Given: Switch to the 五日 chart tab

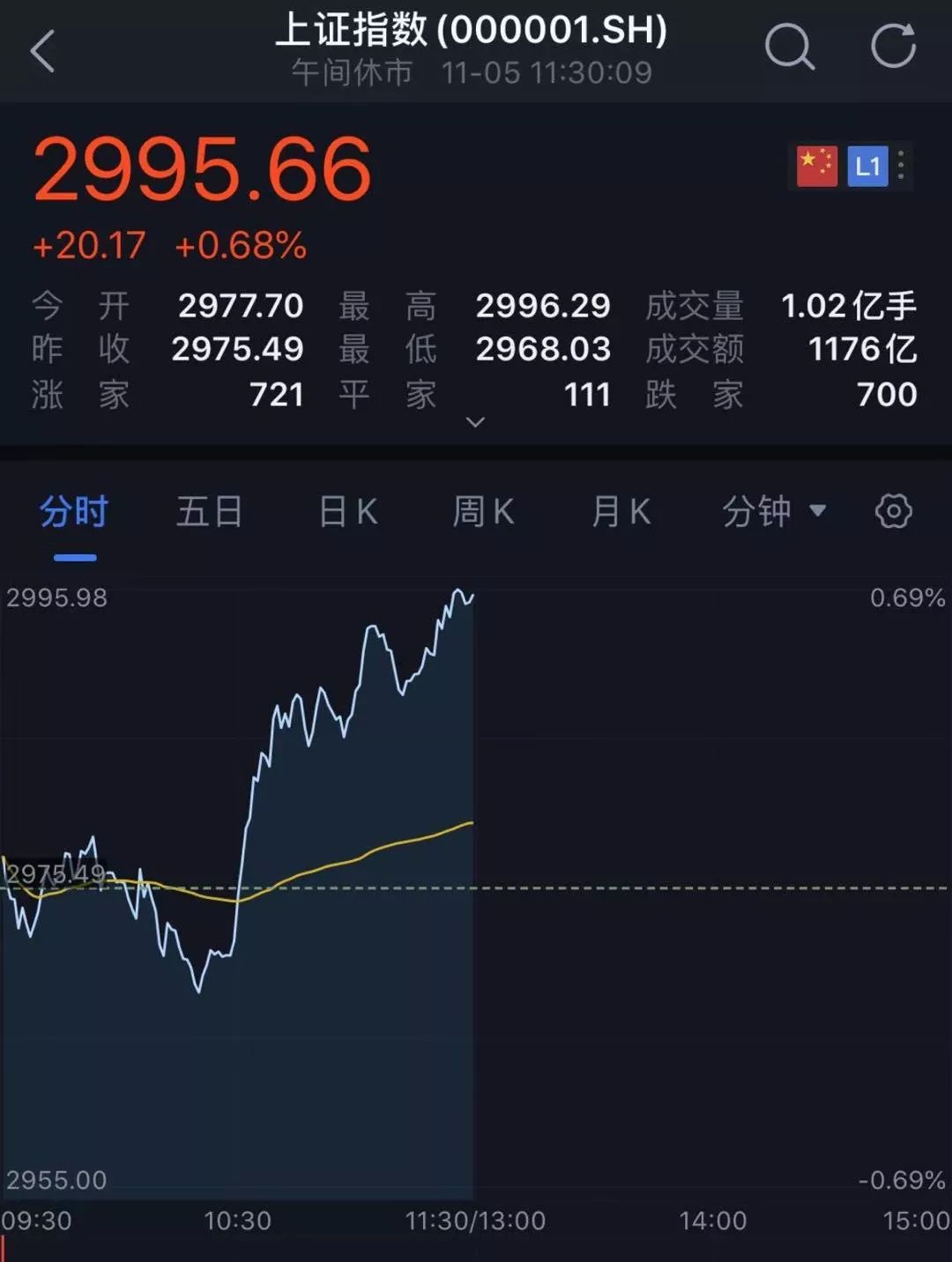Looking at the screenshot, I should [x=210, y=512].
